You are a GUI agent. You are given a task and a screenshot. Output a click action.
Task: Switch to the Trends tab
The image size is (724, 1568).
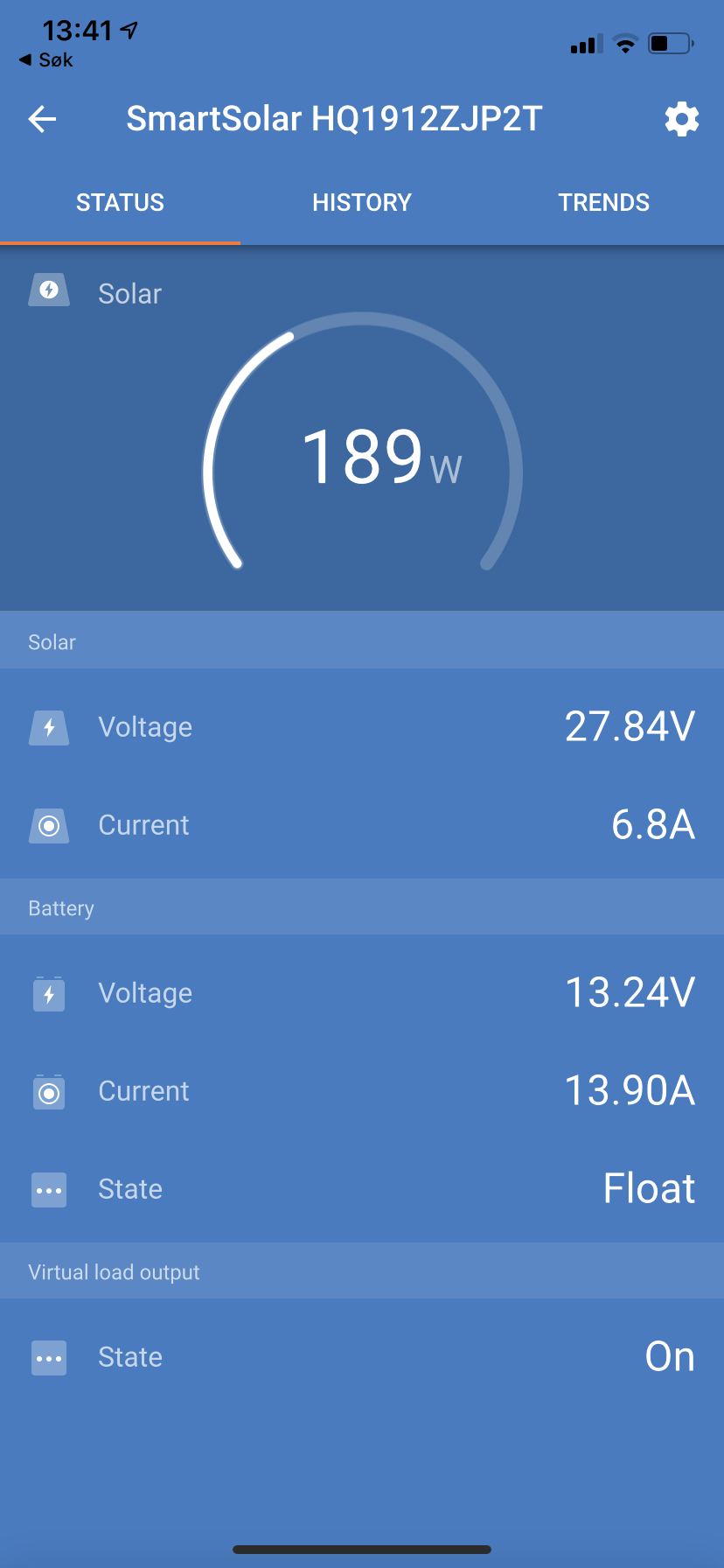pyautogui.click(x=603, y=203)
